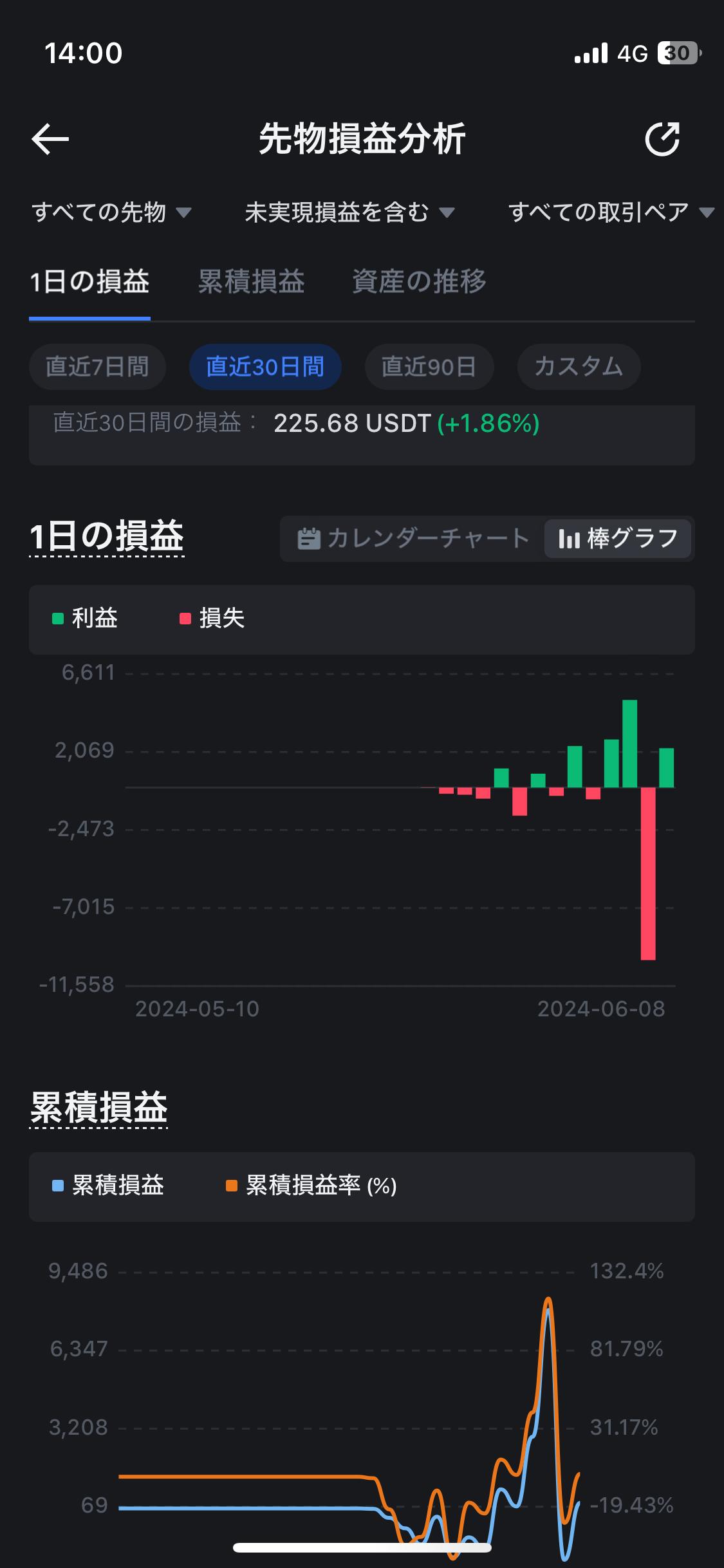724x1568 pixels.
Task: Open the カスタム date range chip
Action: (x=579, y=367)
